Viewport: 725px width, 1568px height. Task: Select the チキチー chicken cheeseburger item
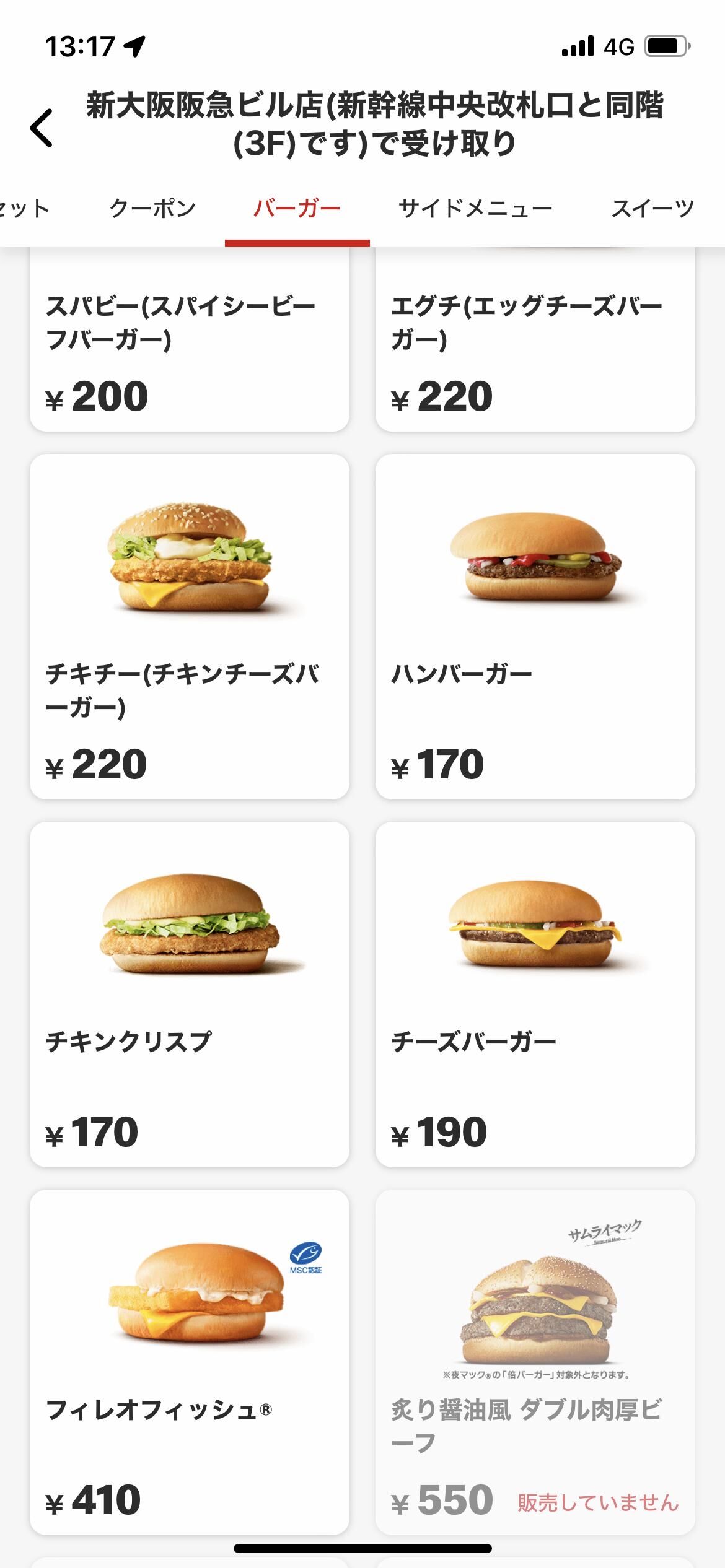click(x=189, y=625)
